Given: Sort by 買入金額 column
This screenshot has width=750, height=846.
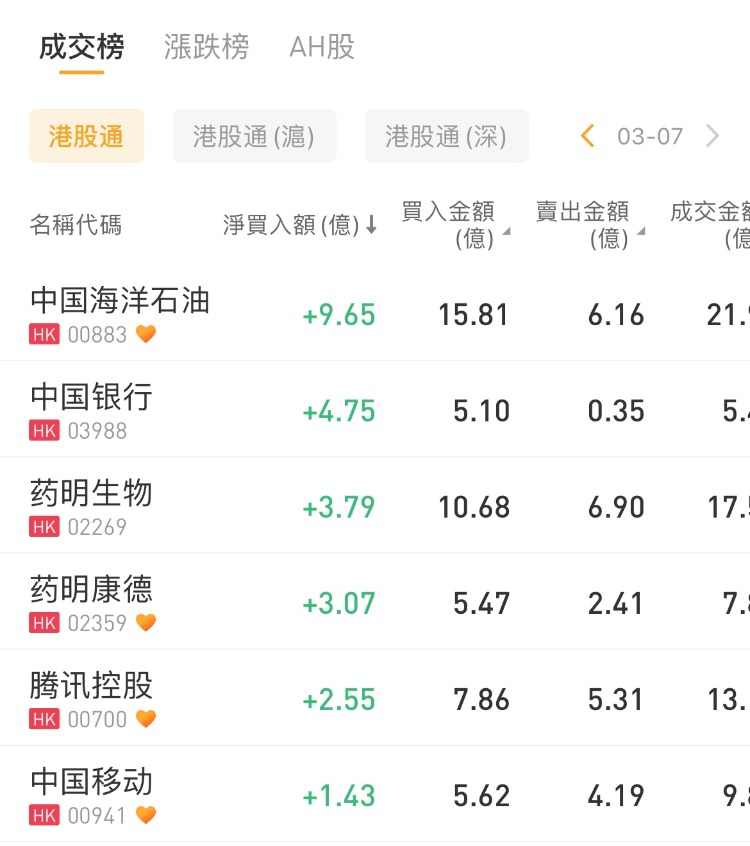Looking at the screenshot, I should click(x=454, y=224).
